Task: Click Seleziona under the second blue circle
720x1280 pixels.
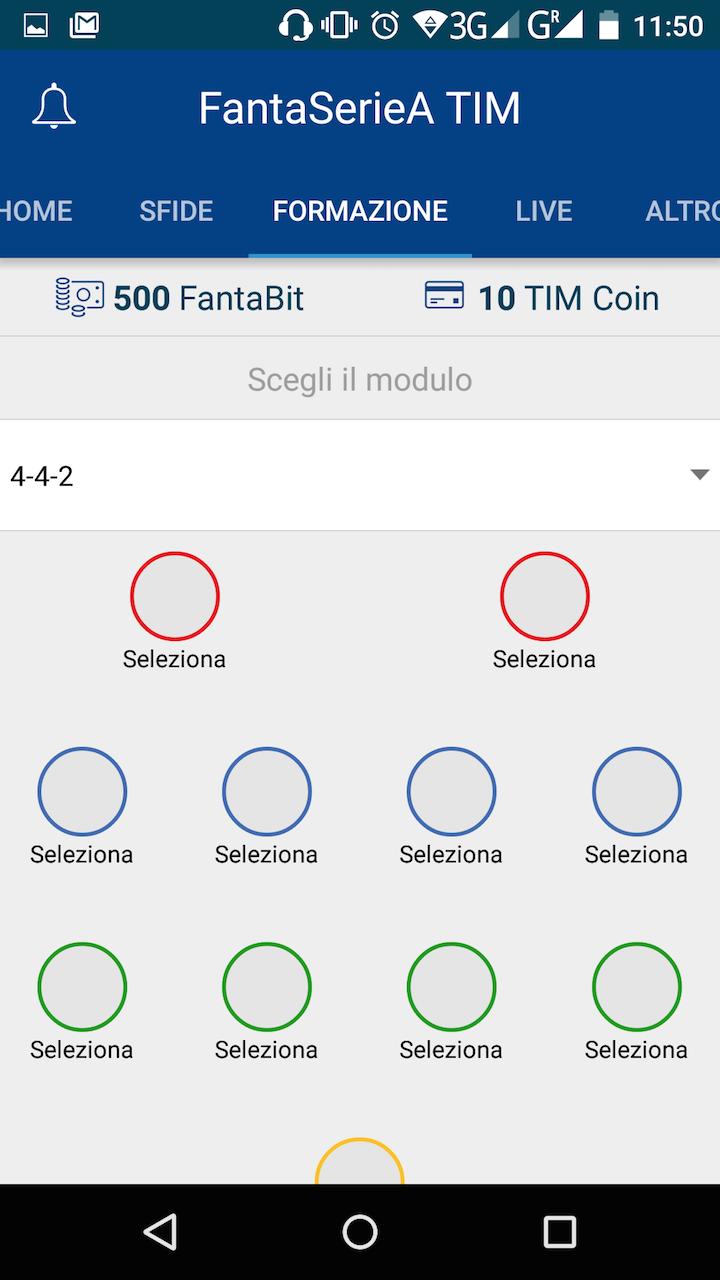Action: tap(266, 854)
